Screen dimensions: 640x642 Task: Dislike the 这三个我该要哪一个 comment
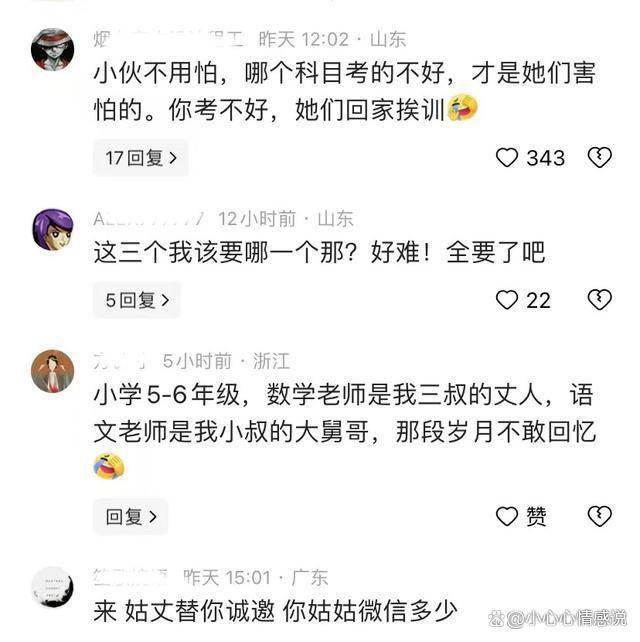598,299
